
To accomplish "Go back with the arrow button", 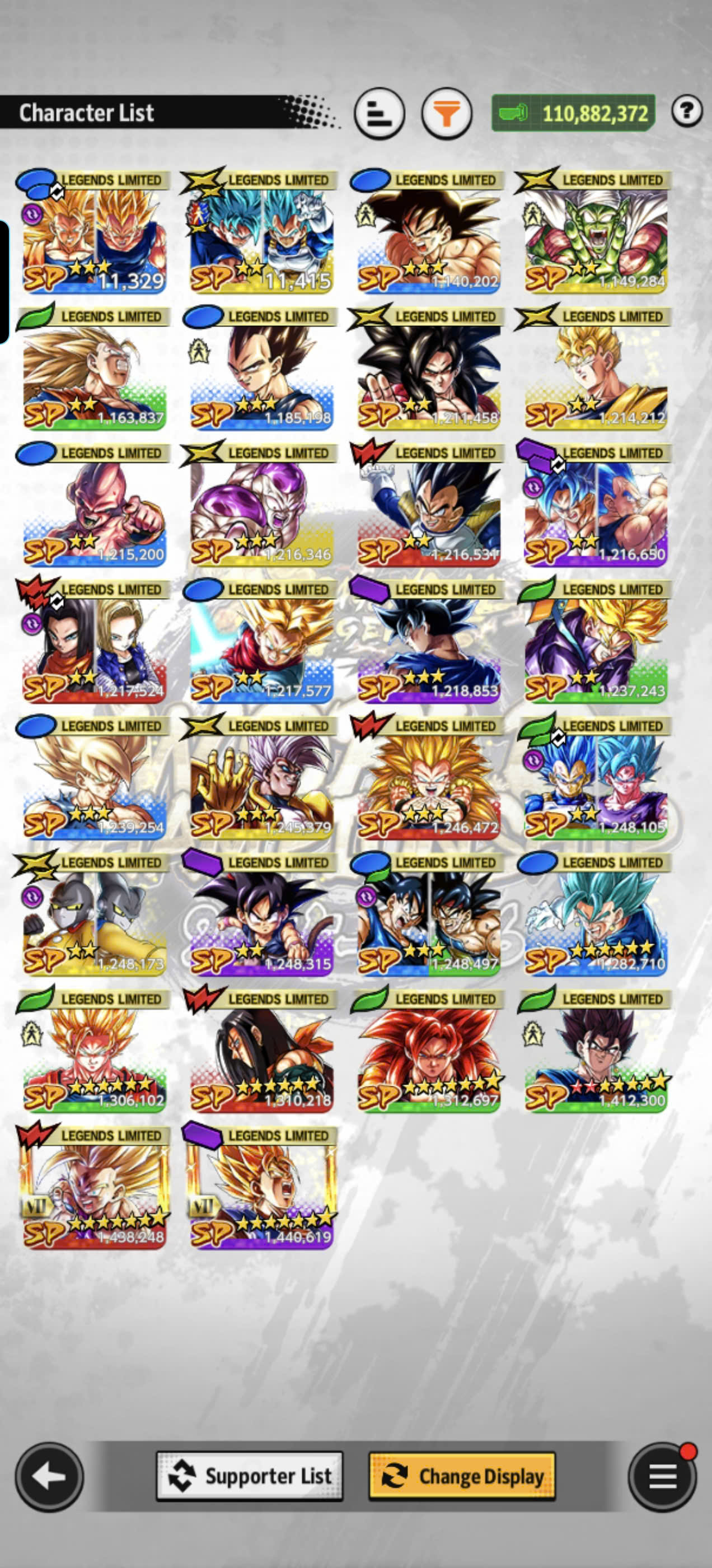I will [49, 1477].
